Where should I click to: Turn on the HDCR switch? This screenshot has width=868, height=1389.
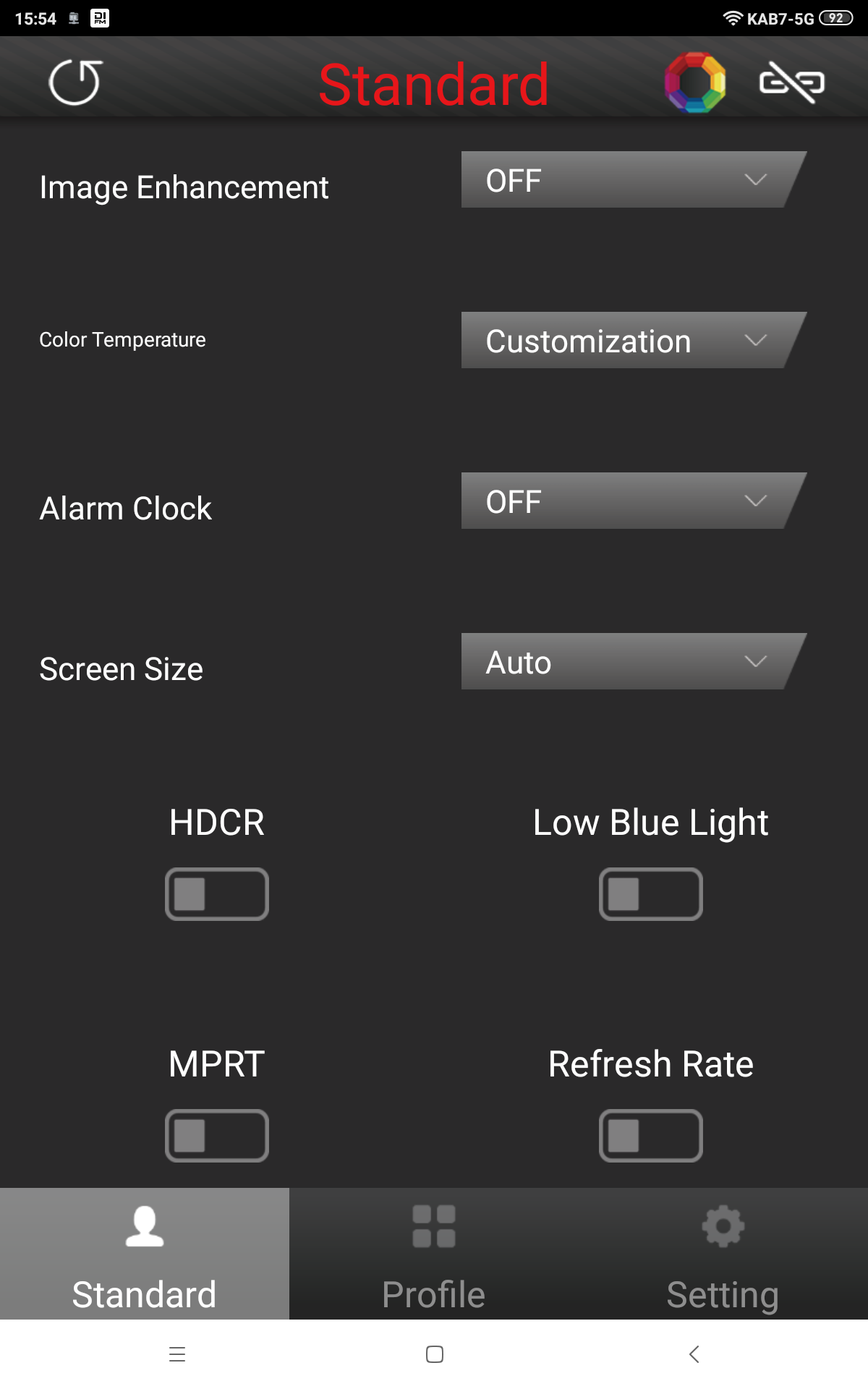click(217, 894)
